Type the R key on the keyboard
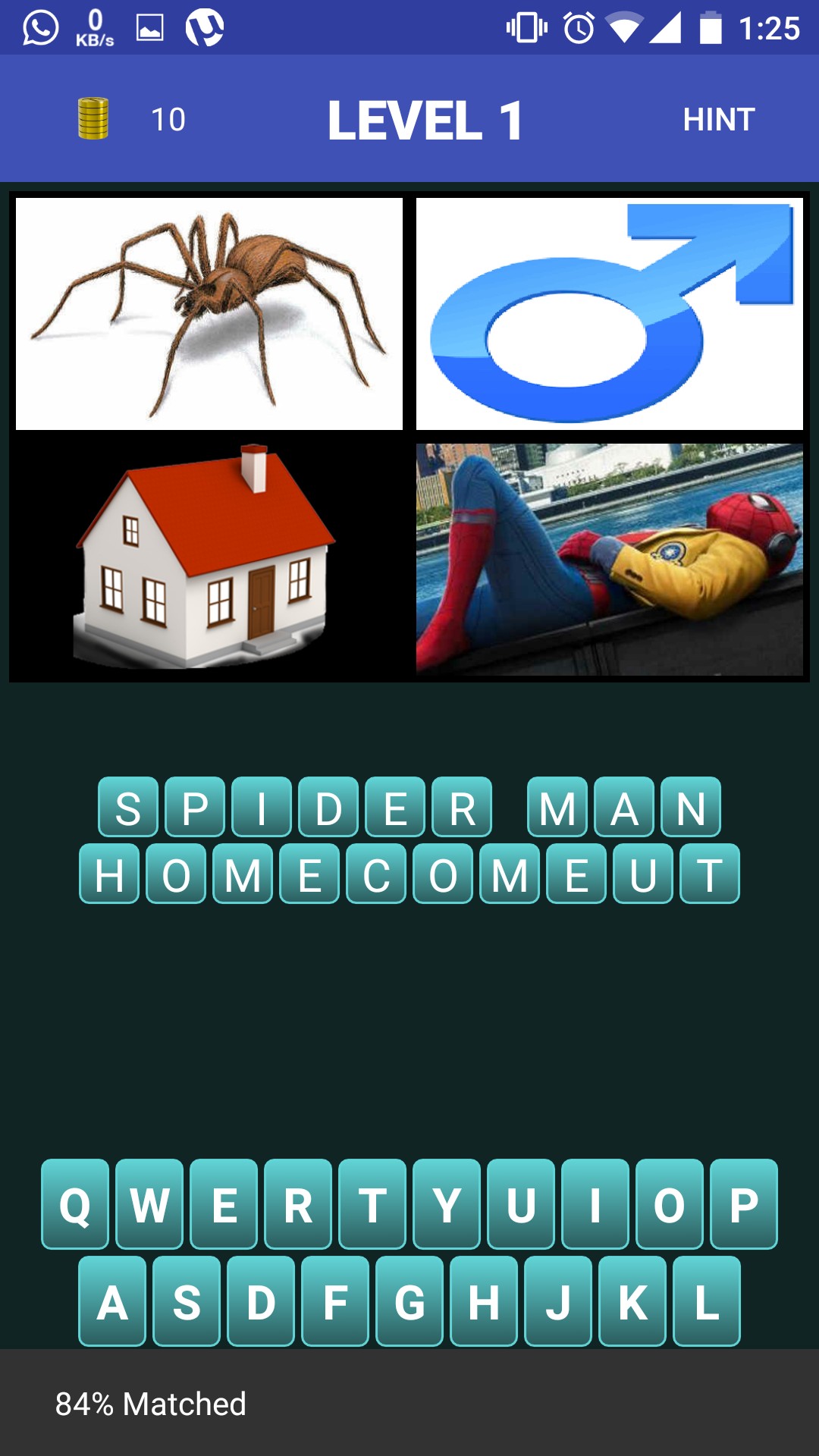This screenshot has width=819, height=1456. click(298, 1204)
